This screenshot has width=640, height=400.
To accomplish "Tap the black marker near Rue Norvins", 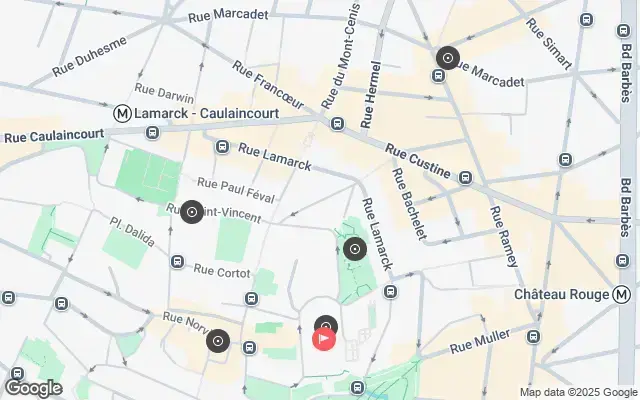I will pos(218,341).
